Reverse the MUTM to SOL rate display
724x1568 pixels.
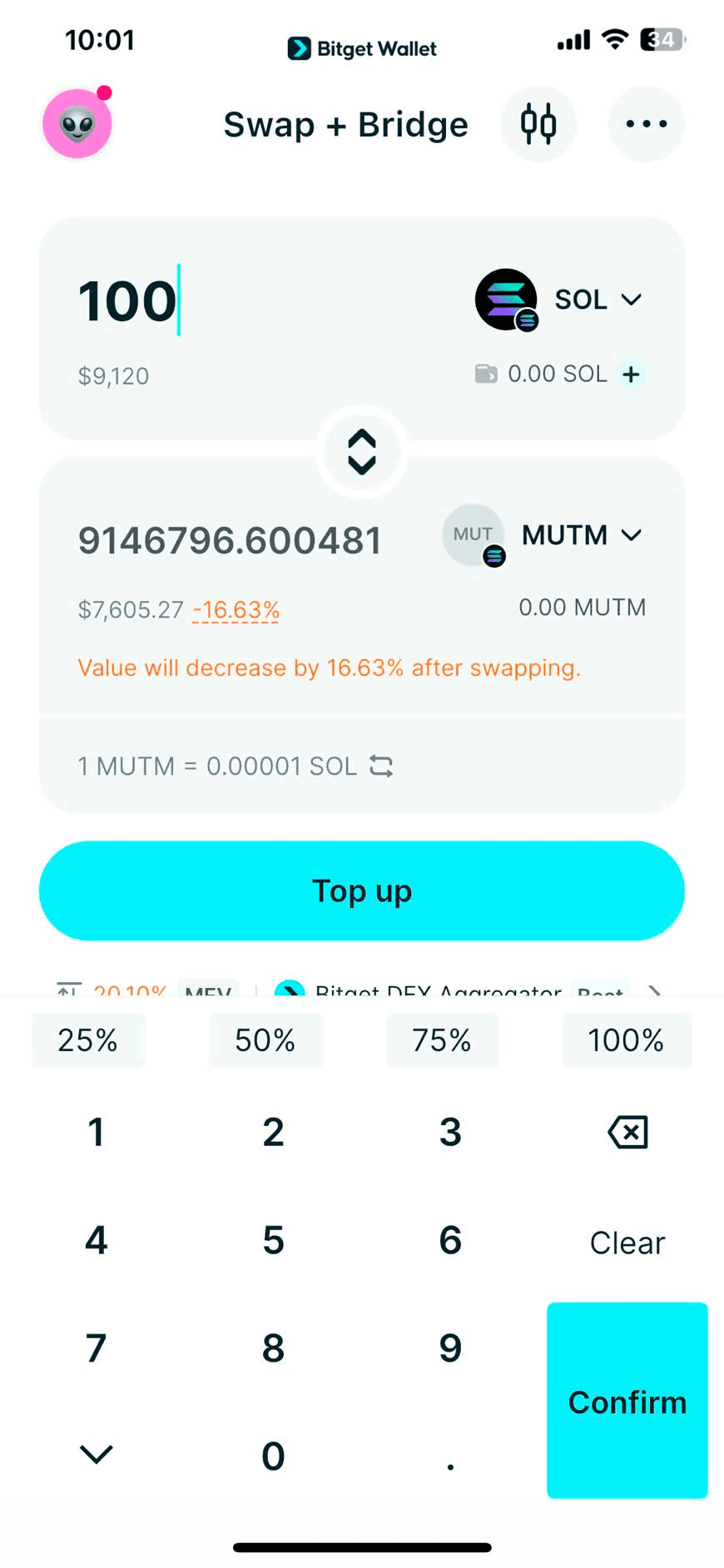(381, 766)
